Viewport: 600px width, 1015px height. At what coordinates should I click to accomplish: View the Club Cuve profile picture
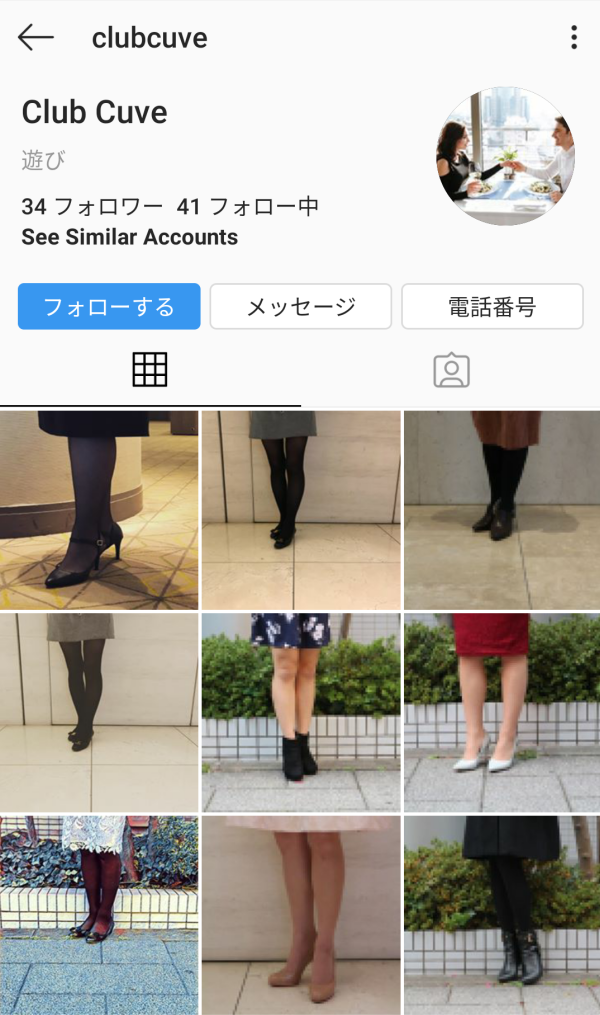pos(505,155)
